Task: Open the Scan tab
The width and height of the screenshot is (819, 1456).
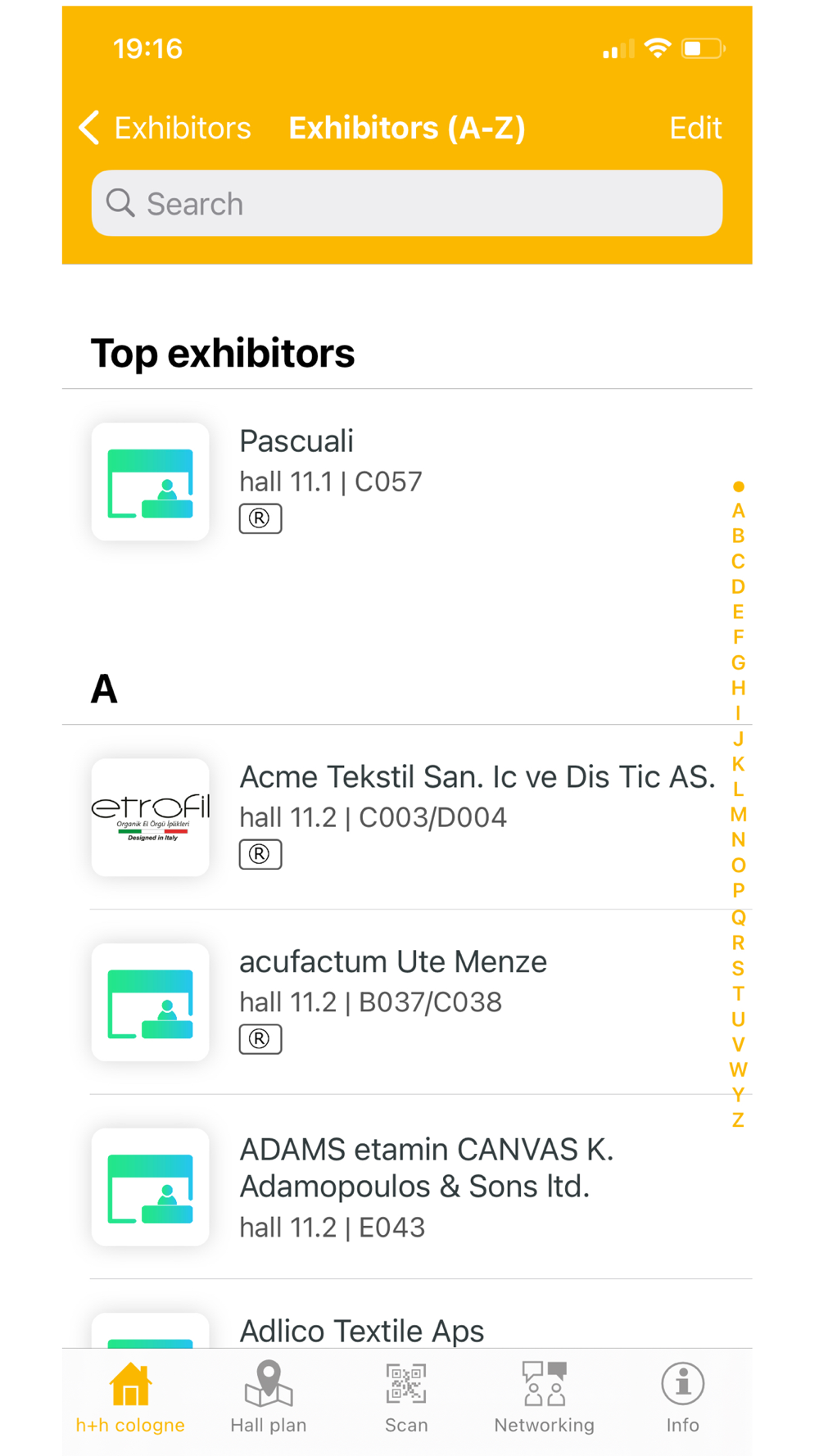Action: (406, 1399)
